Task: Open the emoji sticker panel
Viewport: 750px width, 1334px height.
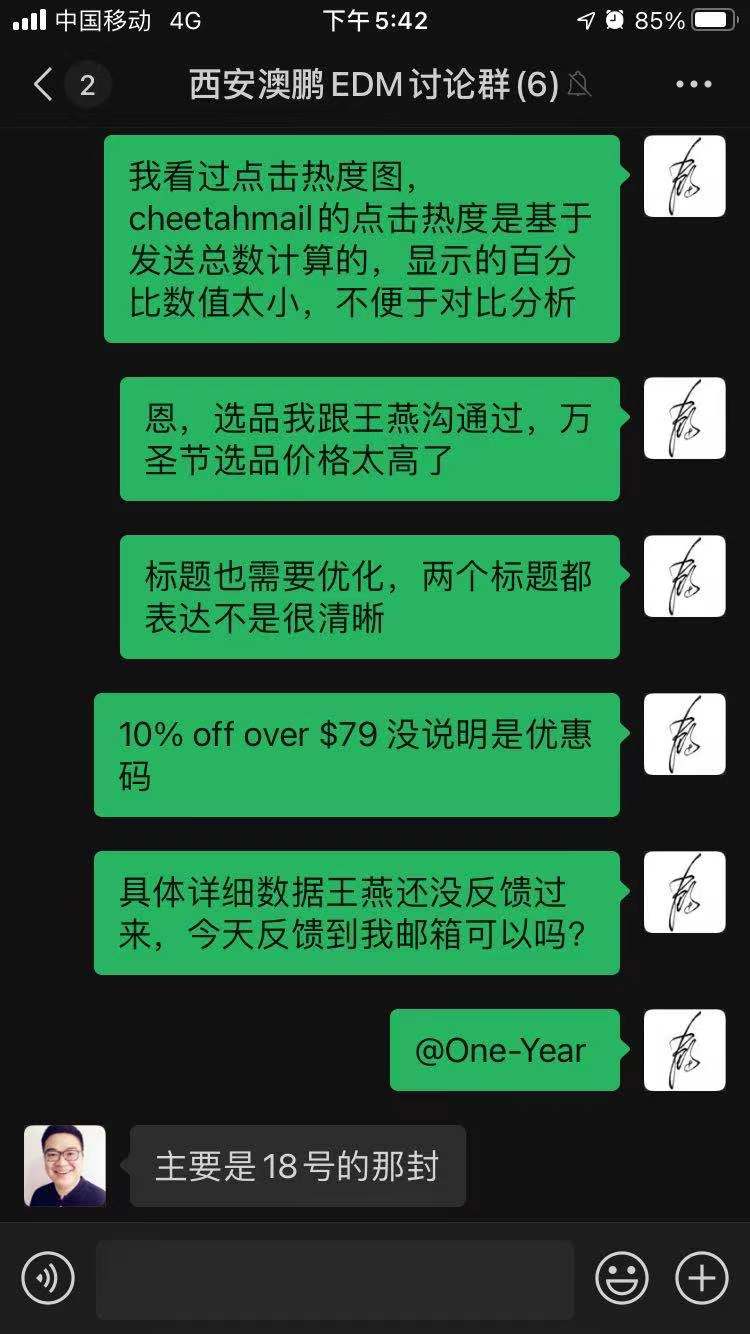Action: (622, 1278)
